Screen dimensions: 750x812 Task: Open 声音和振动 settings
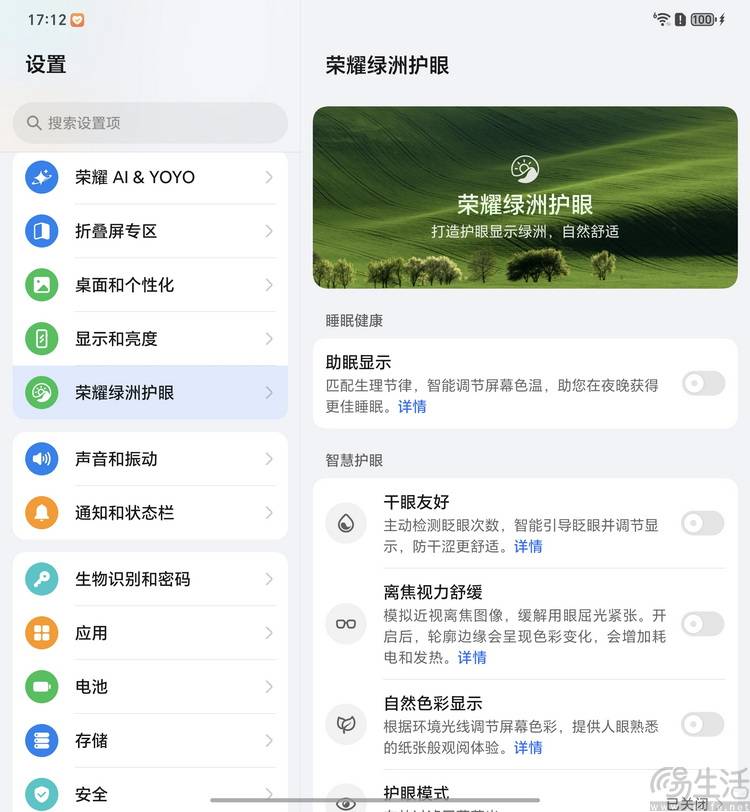click(150, 459)
